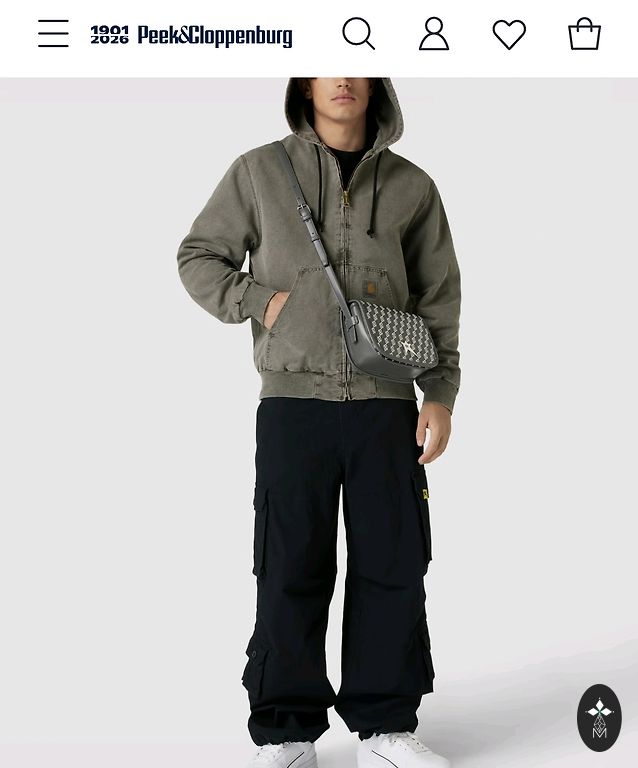Open the search magnifier
Image resolution: width=638 pixels, height=768 pixels.
tap(358, 34)
